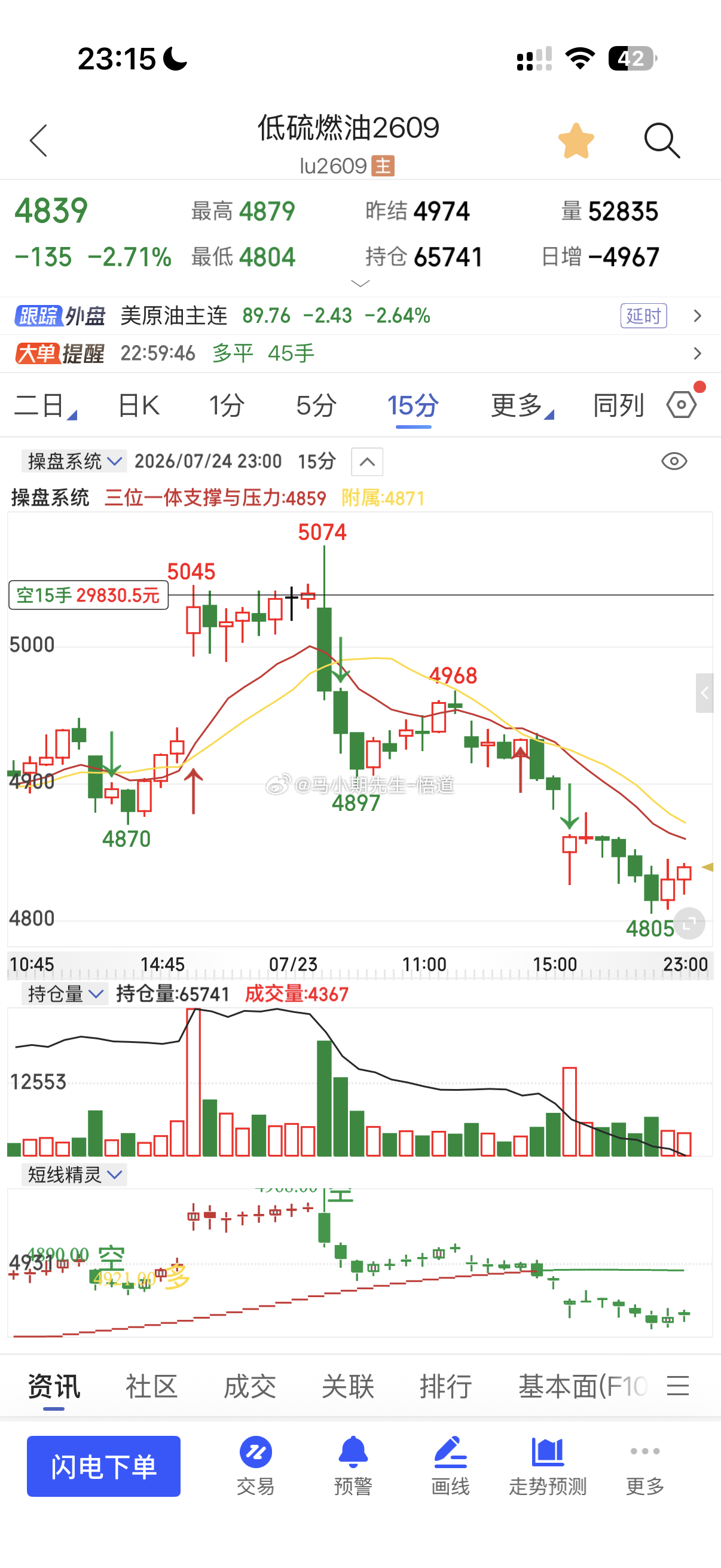This screenshot has width=721, height=1568.
Task: Open chart settings hexagon icon
Action: pyautogui.click(x=682, y=405)
